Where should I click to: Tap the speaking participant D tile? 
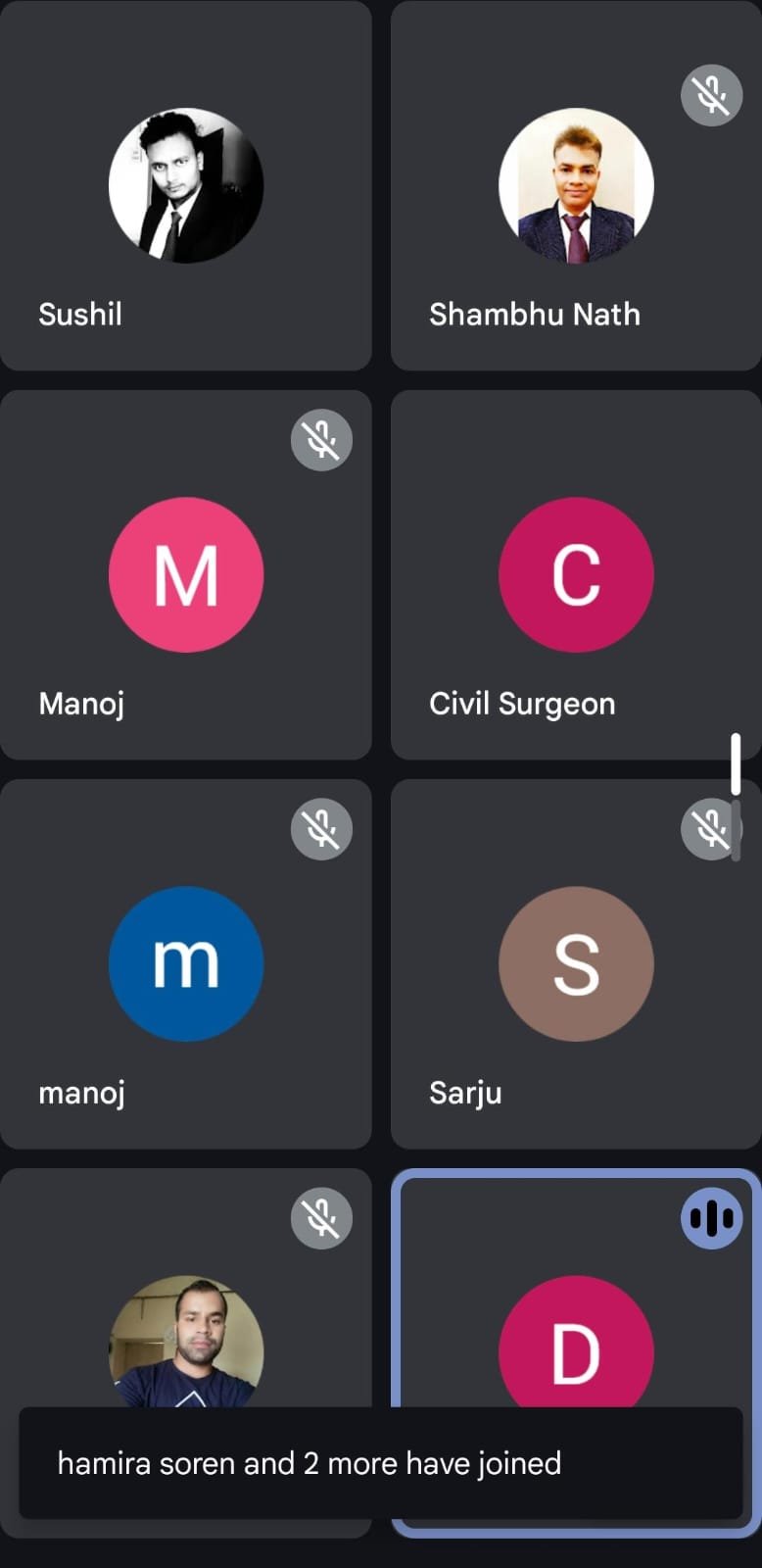(575, 1303)
